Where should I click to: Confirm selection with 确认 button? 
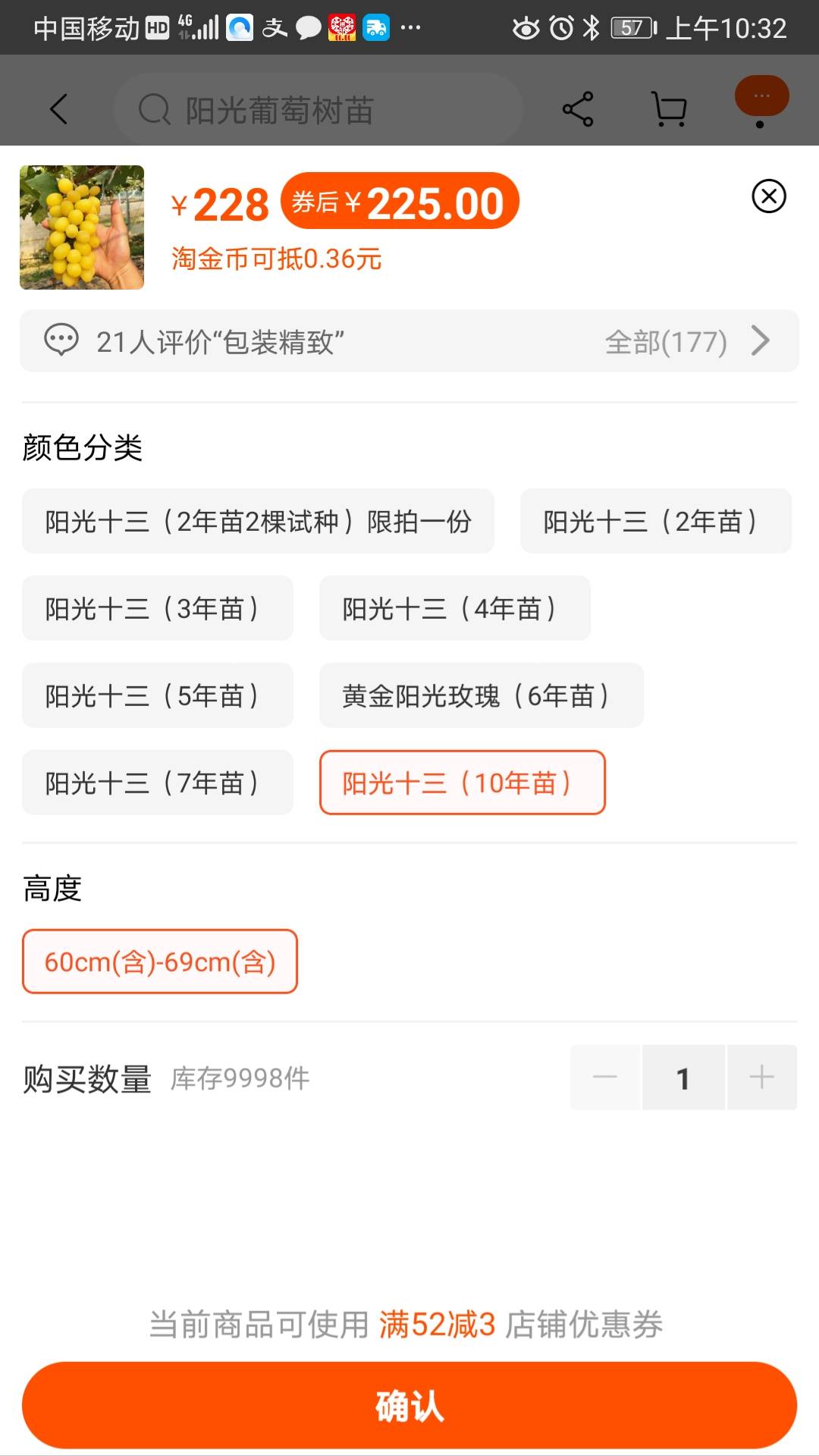[x=409, y=1405]
